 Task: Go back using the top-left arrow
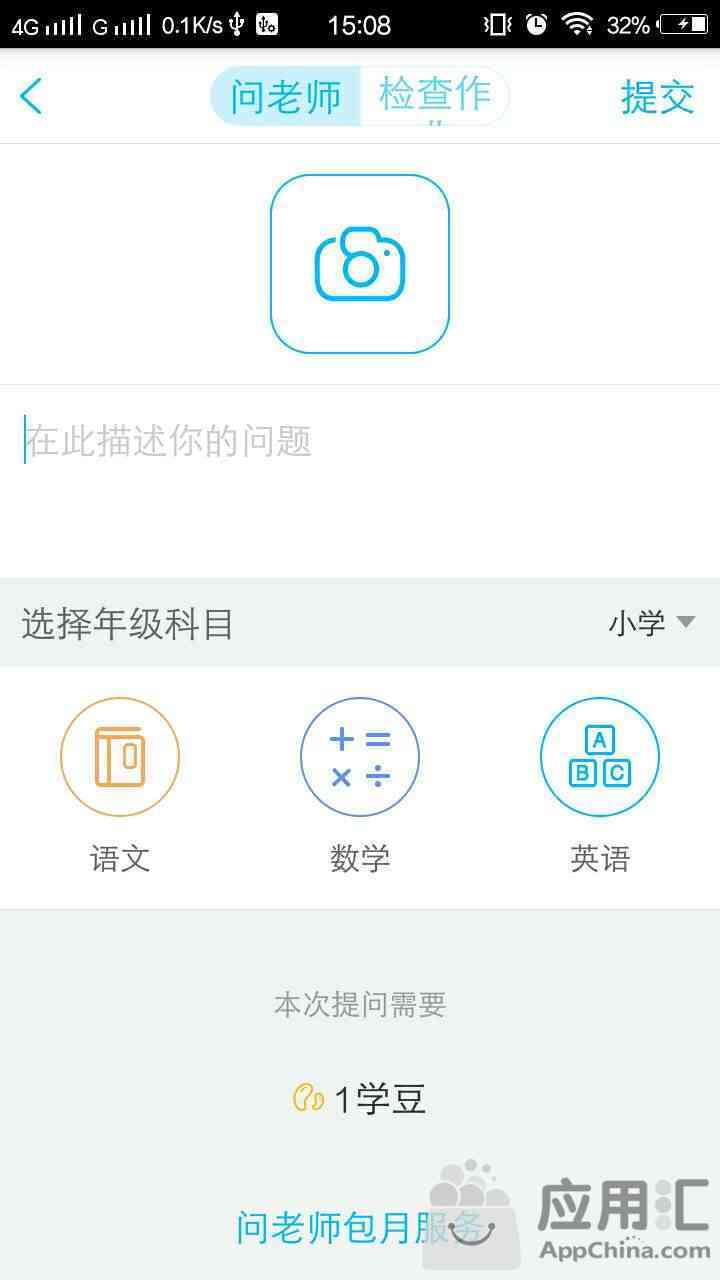(x=32, y=97)
